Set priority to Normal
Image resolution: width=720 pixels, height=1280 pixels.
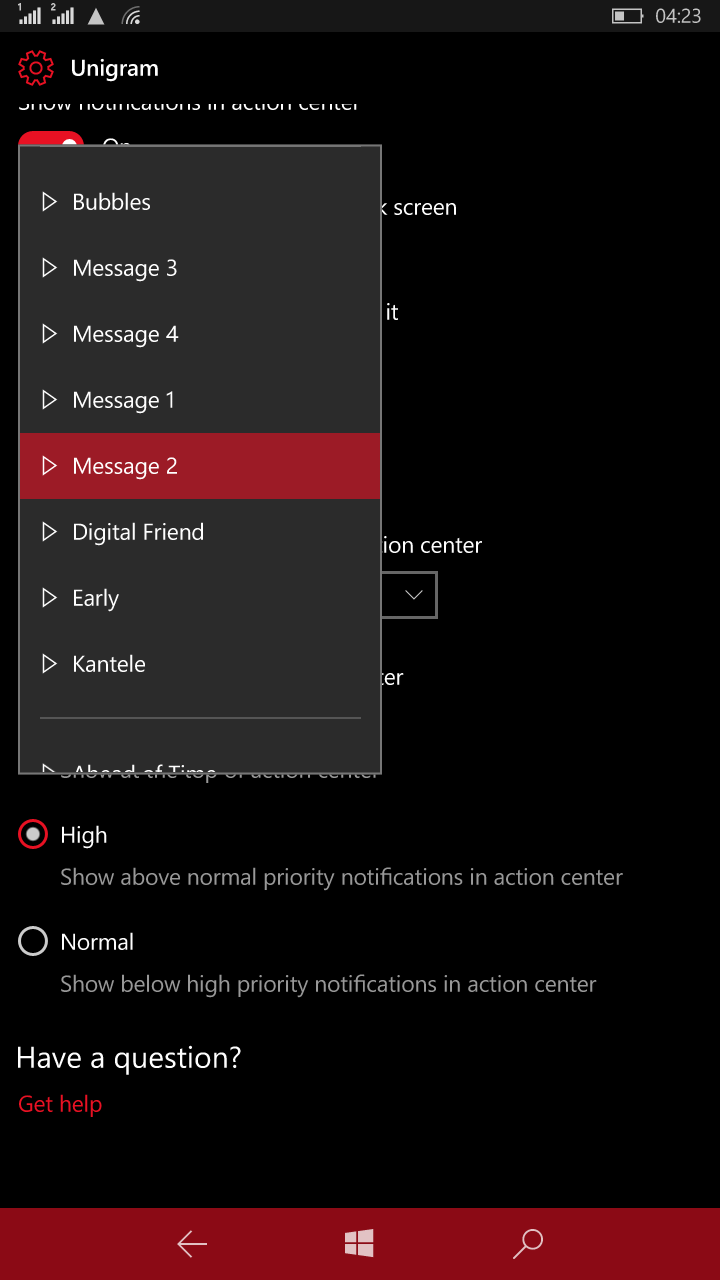pyautogui.click(x=33, y=941)
